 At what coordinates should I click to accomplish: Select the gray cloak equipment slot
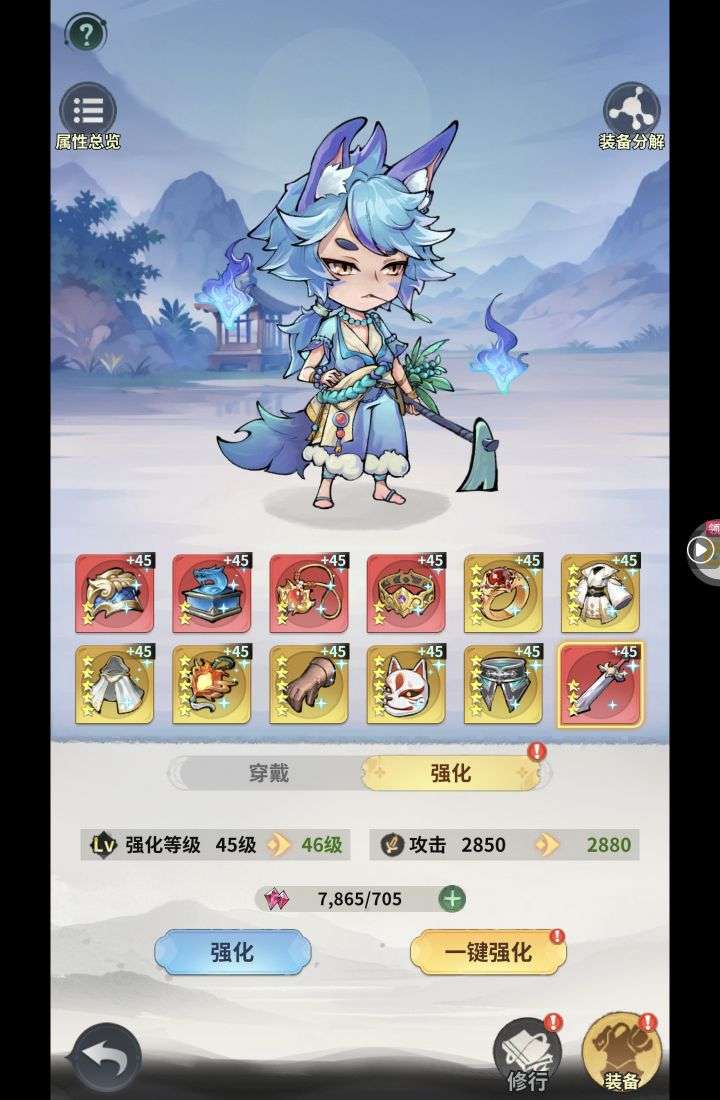pyautogui.click(x=115, y=686)
